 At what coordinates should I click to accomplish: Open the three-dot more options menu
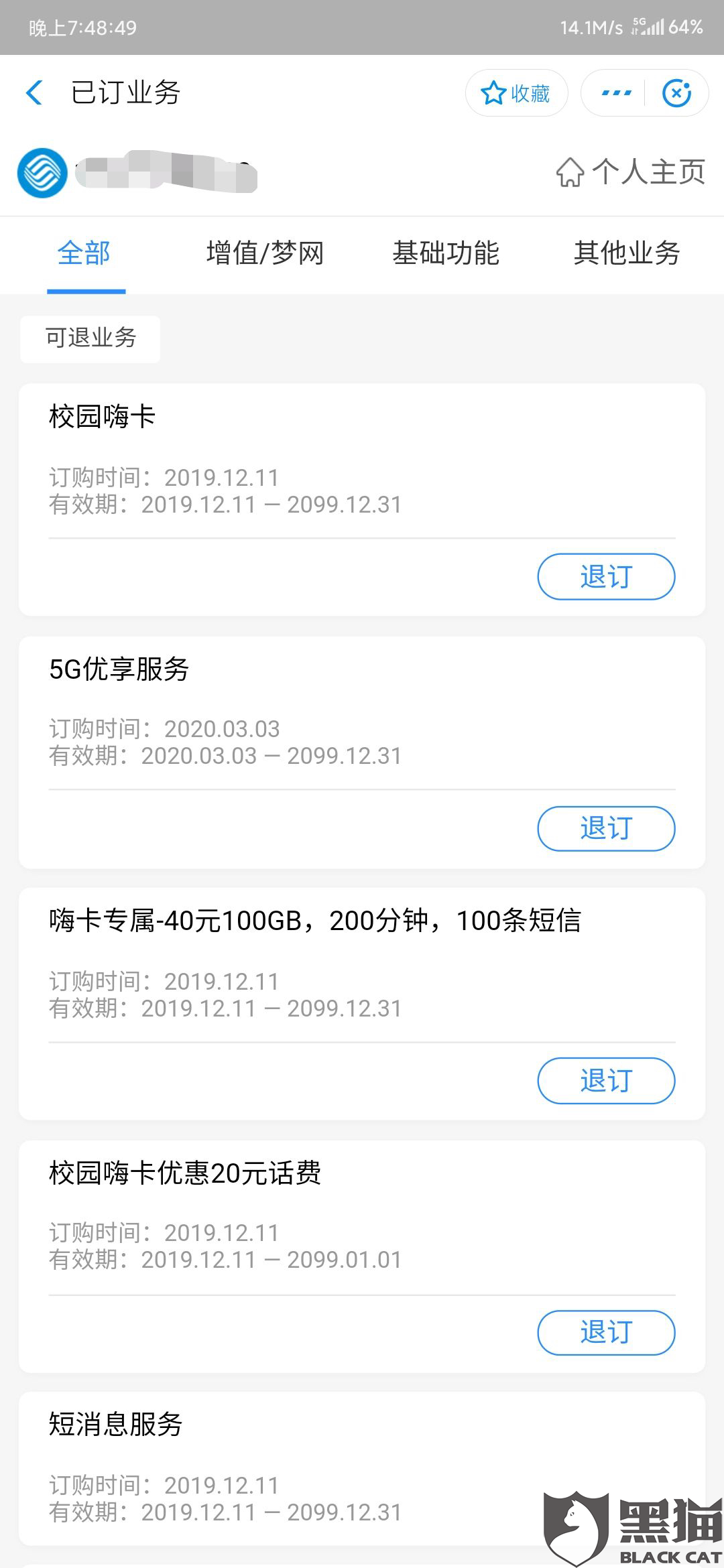coord(615,93)
